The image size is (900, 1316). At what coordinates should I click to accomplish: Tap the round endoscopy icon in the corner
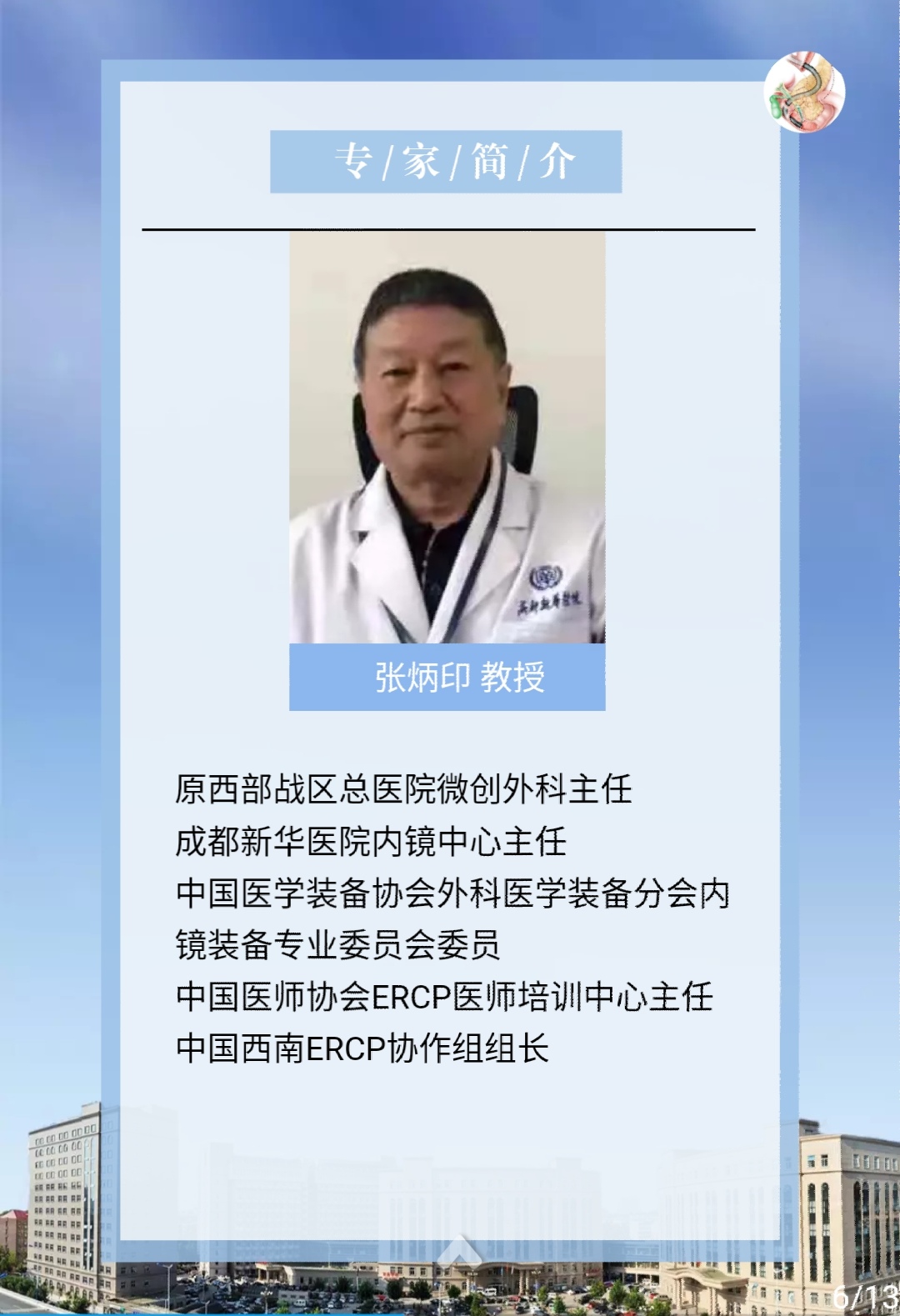pos(804,92)
